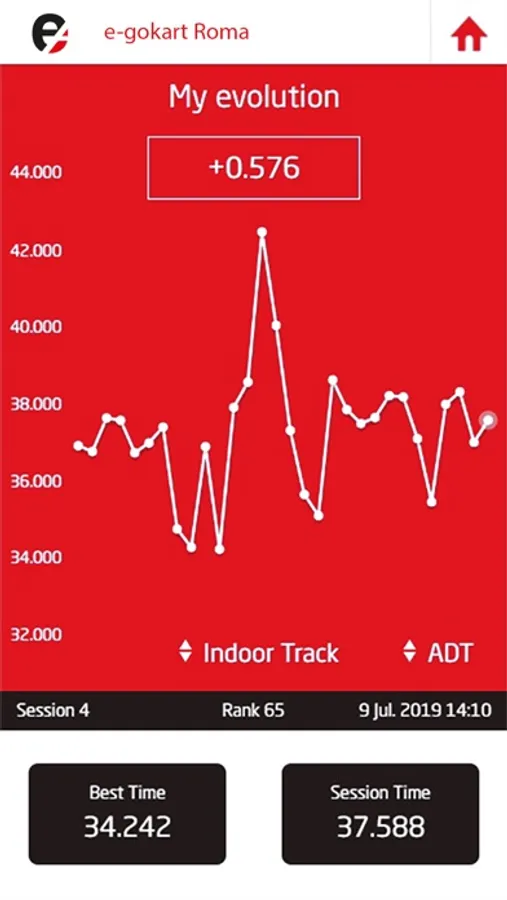Screen dimensions: 507x900
Task: Select the highest peak point on chart
Action: pyautogui.click(x=262, y=232)
